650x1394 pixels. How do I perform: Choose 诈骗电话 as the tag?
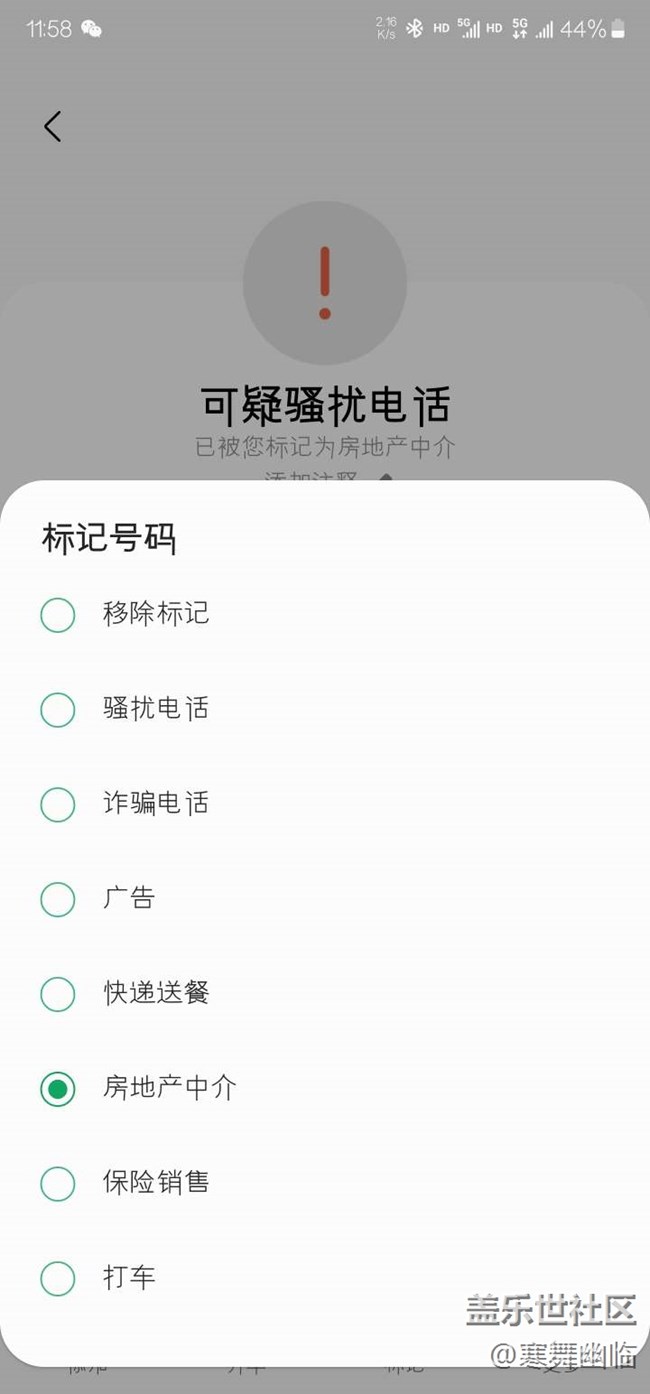pyautogui.click(x=58, y=805)
